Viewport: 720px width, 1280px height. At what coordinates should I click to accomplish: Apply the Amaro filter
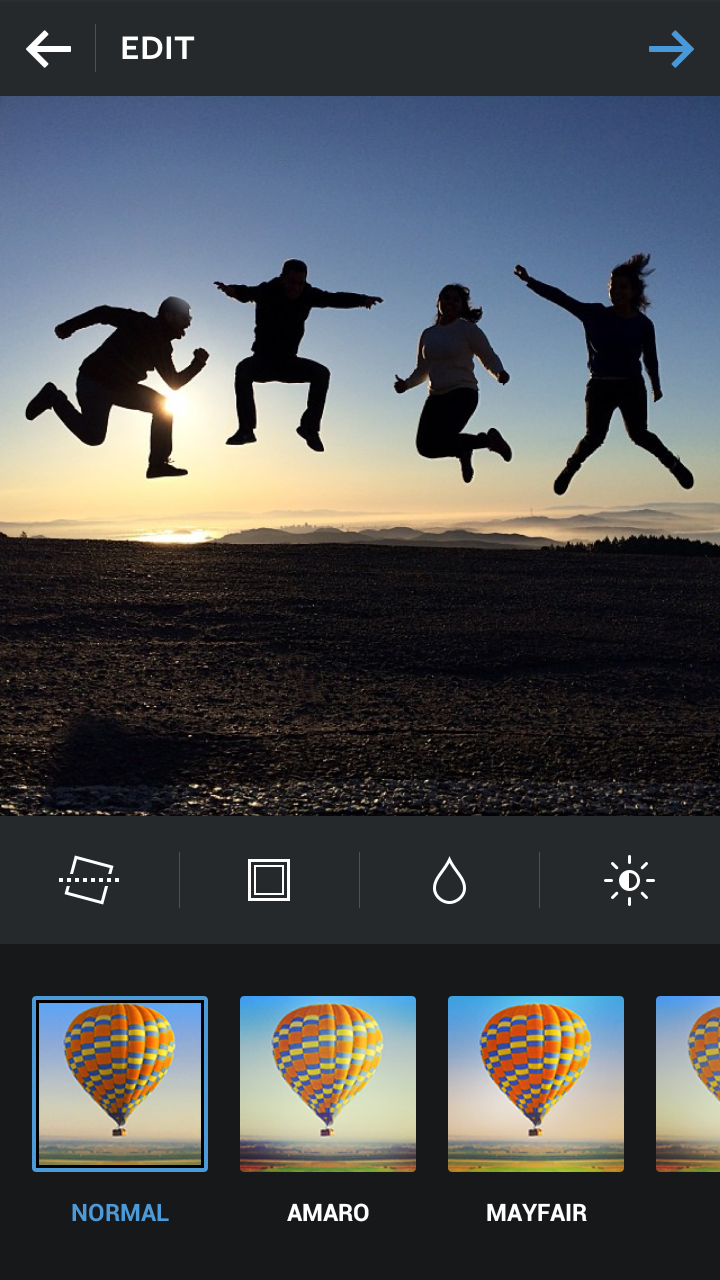328,1084
